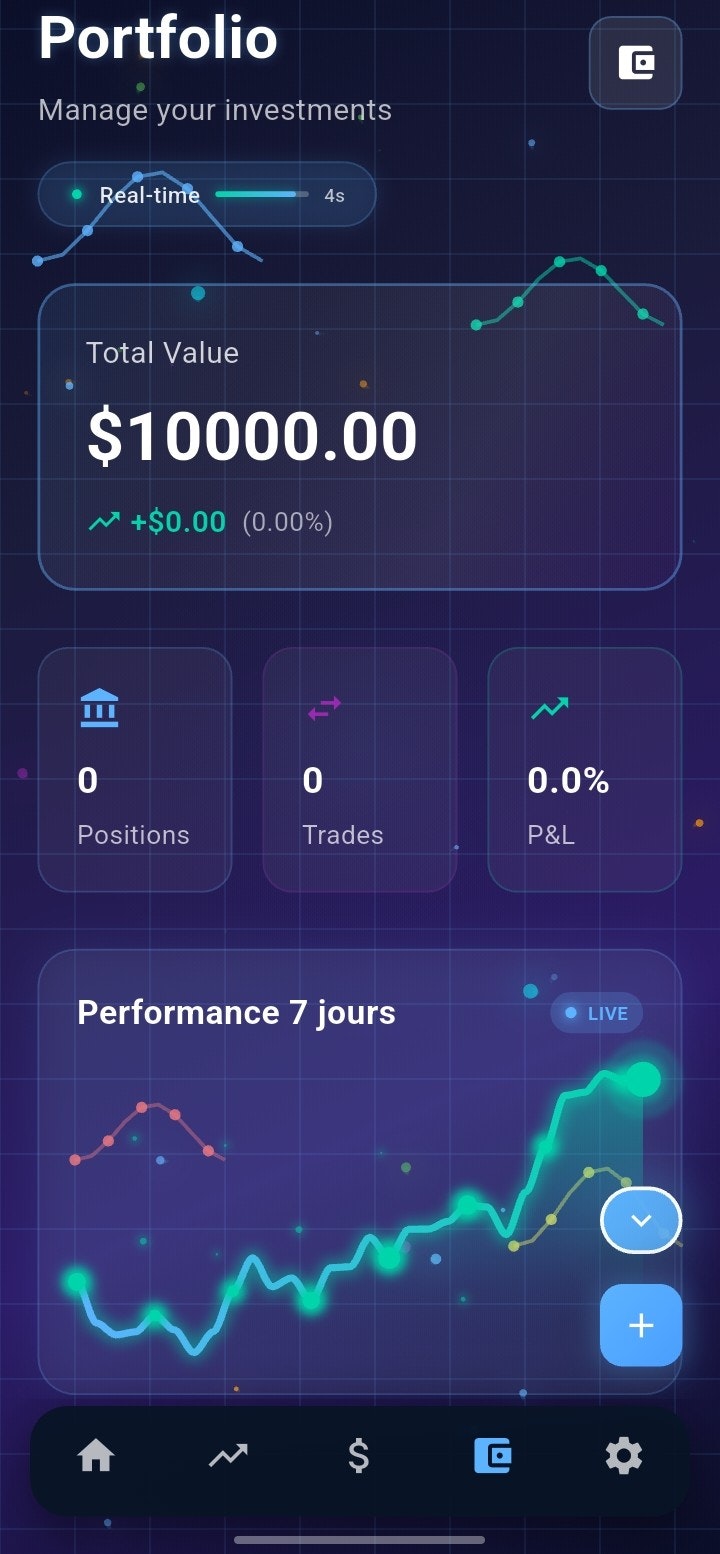Viewport: 720px width, 1554px height.
Task: Open the Trades card
Action: coord(360,769)
